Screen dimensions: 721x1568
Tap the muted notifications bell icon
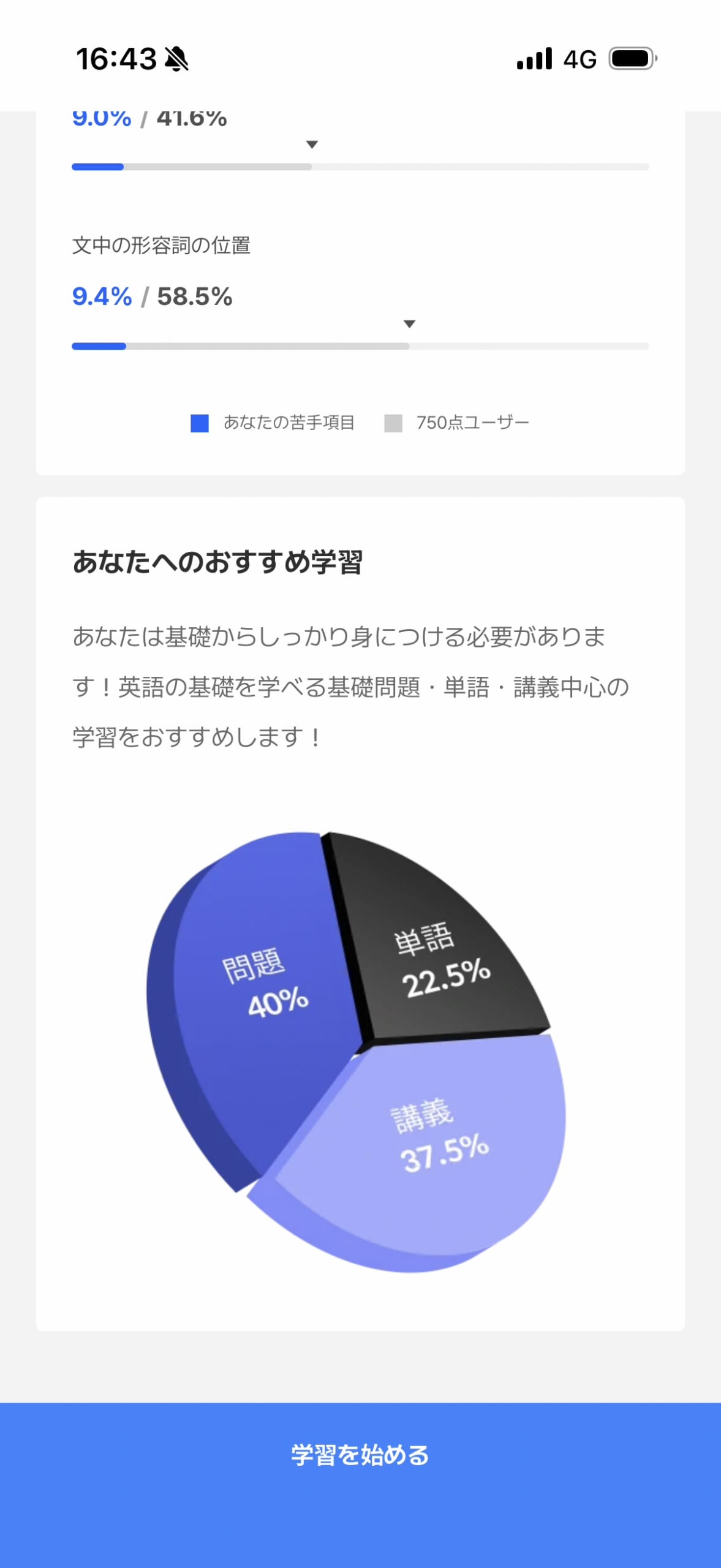click(x=176, y=59)
